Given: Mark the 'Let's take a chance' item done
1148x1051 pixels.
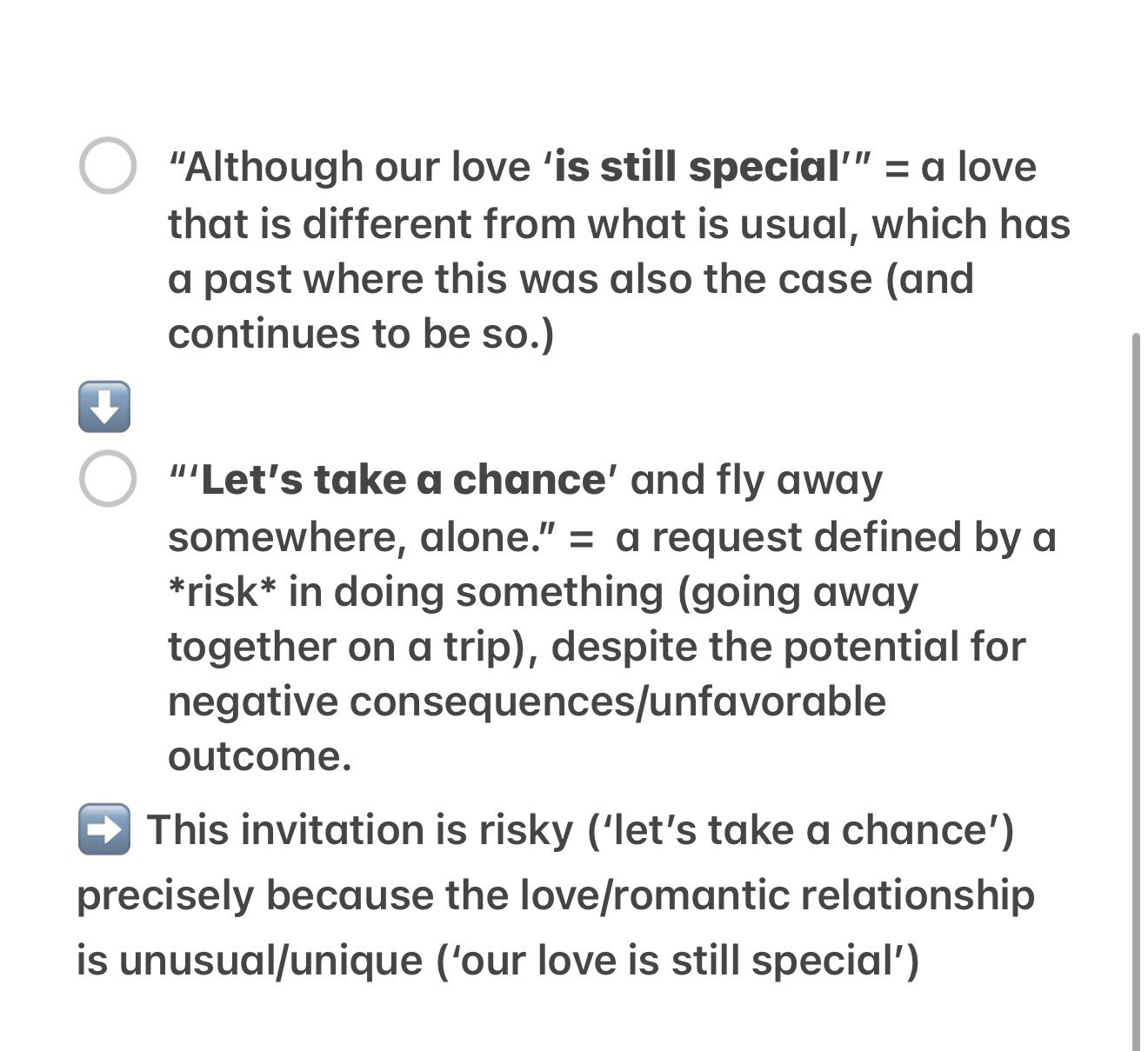Looking at the screenshot, I should (107, 478).
